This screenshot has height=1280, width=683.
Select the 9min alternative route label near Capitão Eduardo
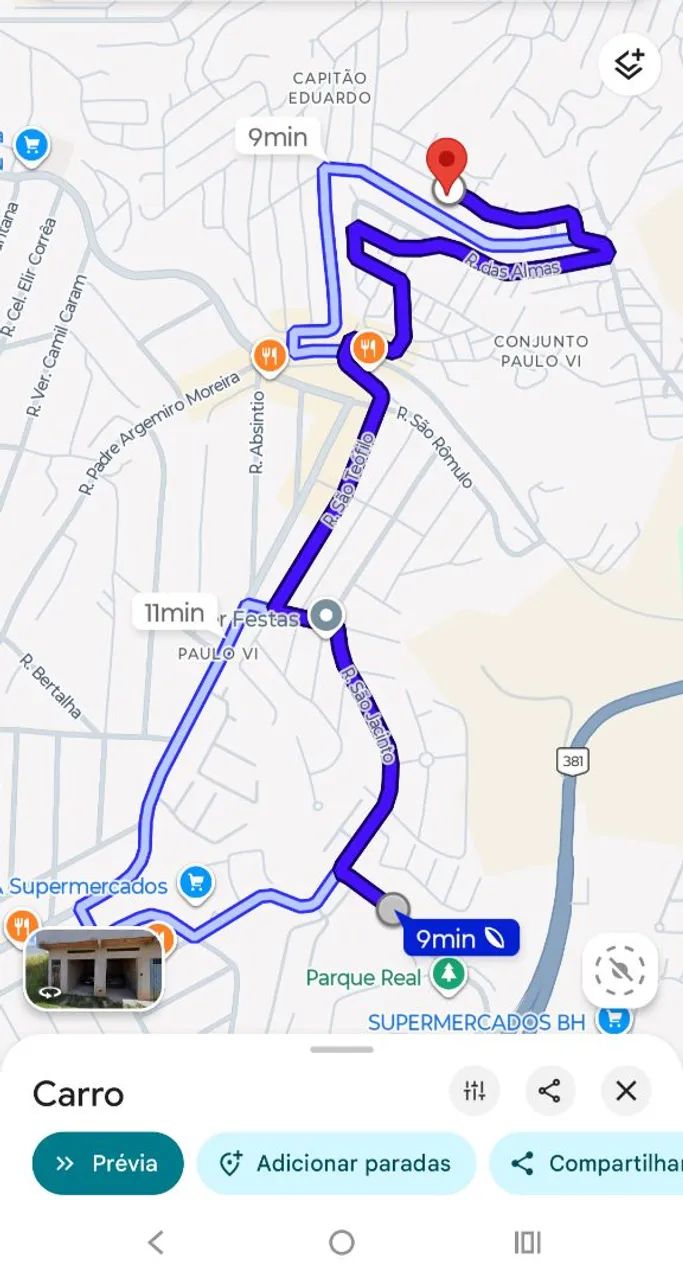tap(277, 137)
